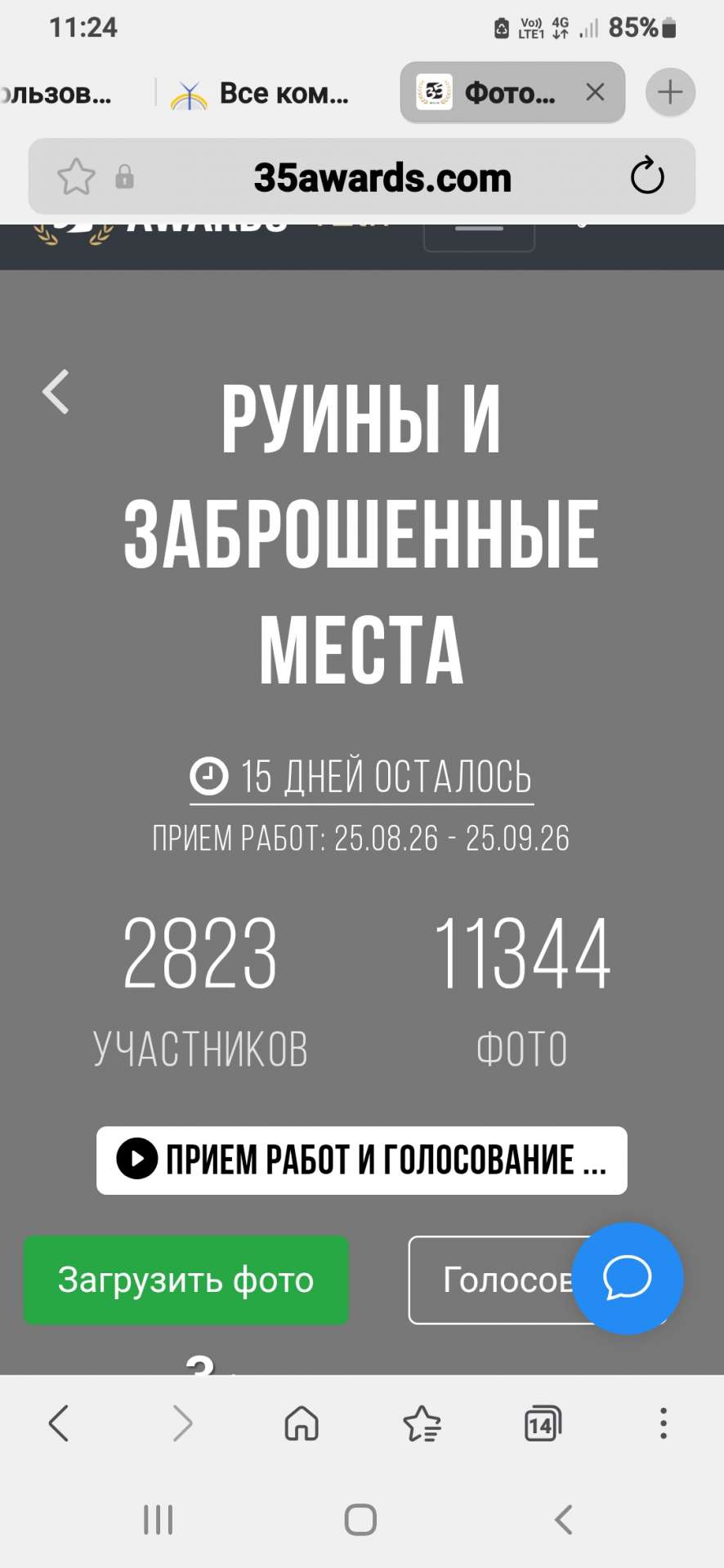
Task: Go to the browser home page
Action: [x=302, y=1423]
